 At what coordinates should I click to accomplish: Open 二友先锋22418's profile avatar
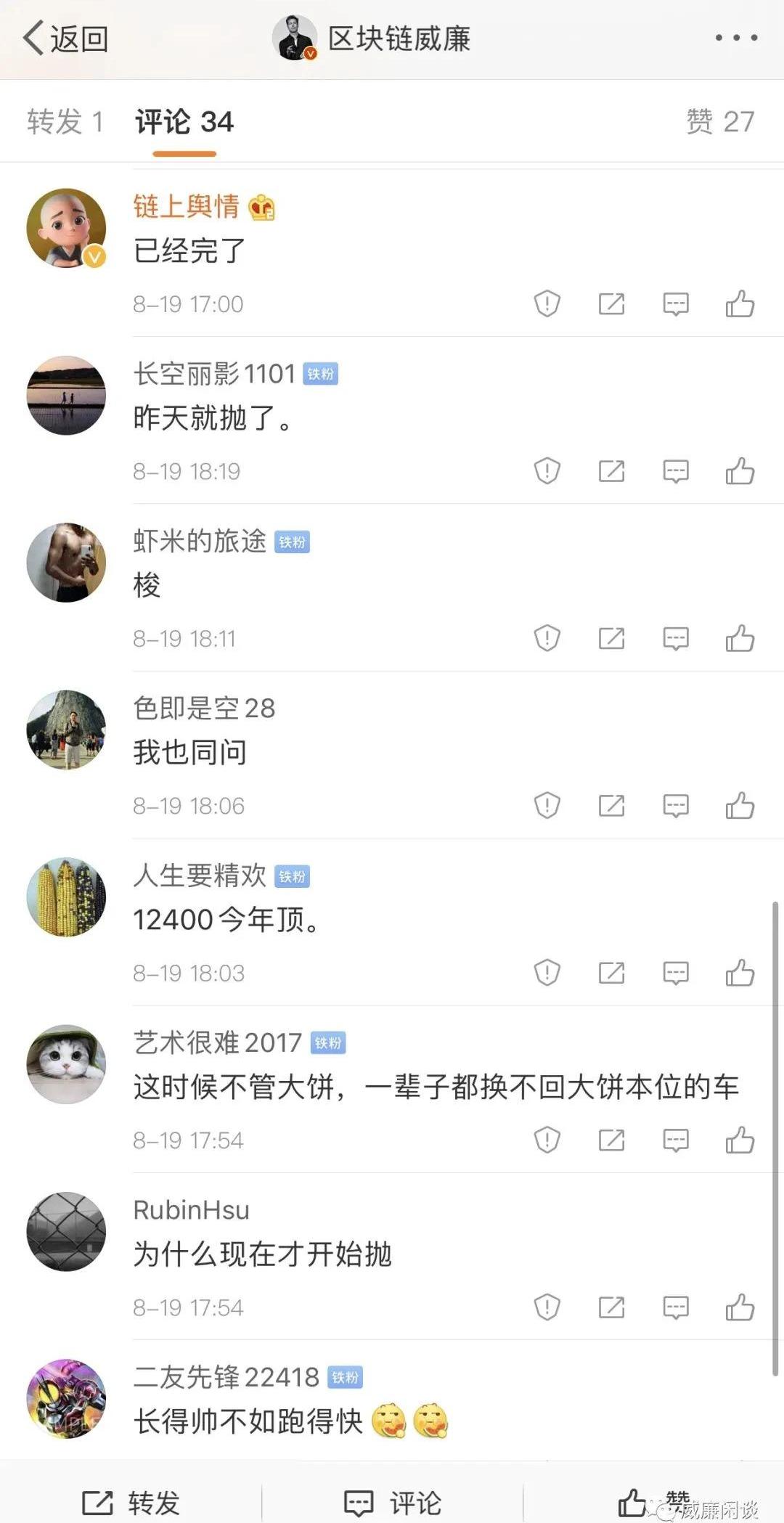point(66,1398)
